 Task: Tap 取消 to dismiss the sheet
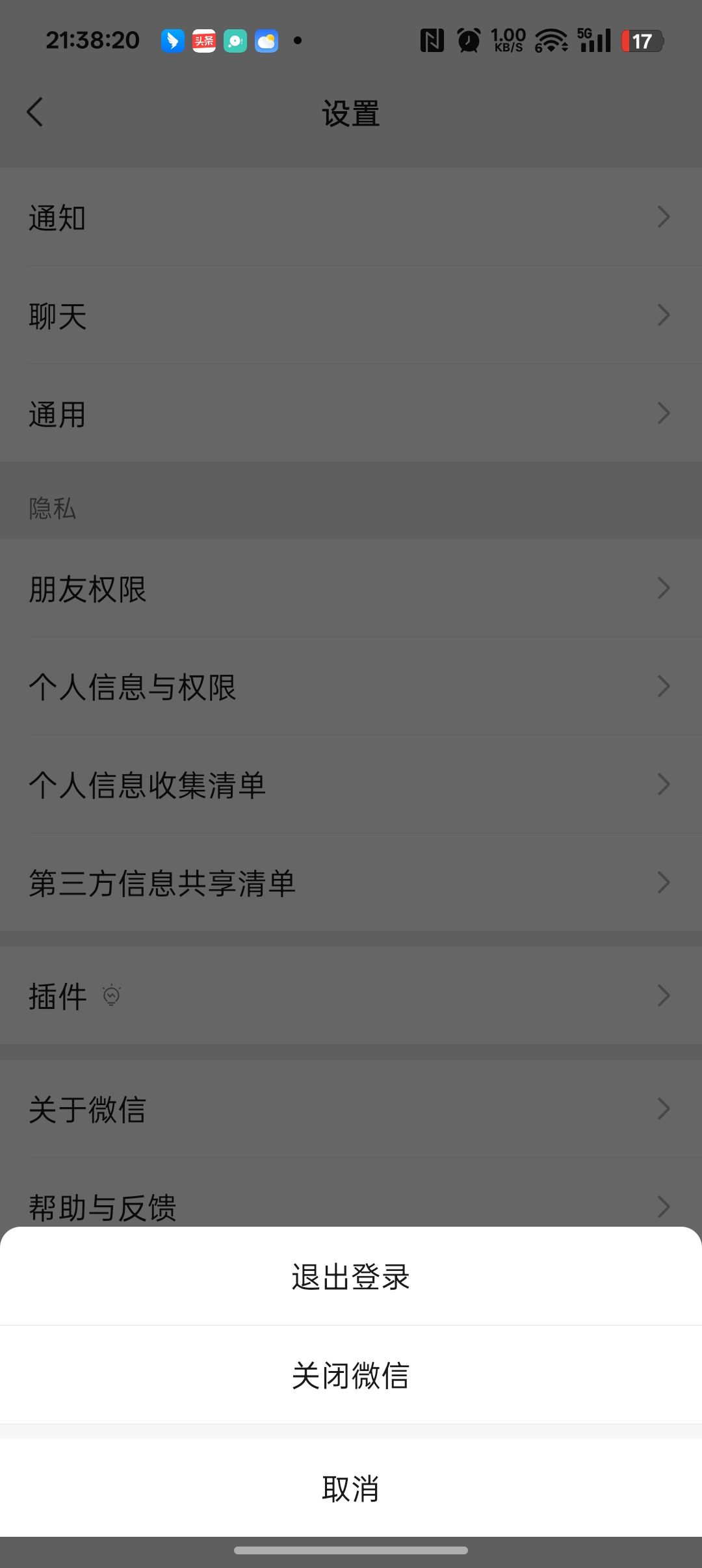tap(351, 1488)
